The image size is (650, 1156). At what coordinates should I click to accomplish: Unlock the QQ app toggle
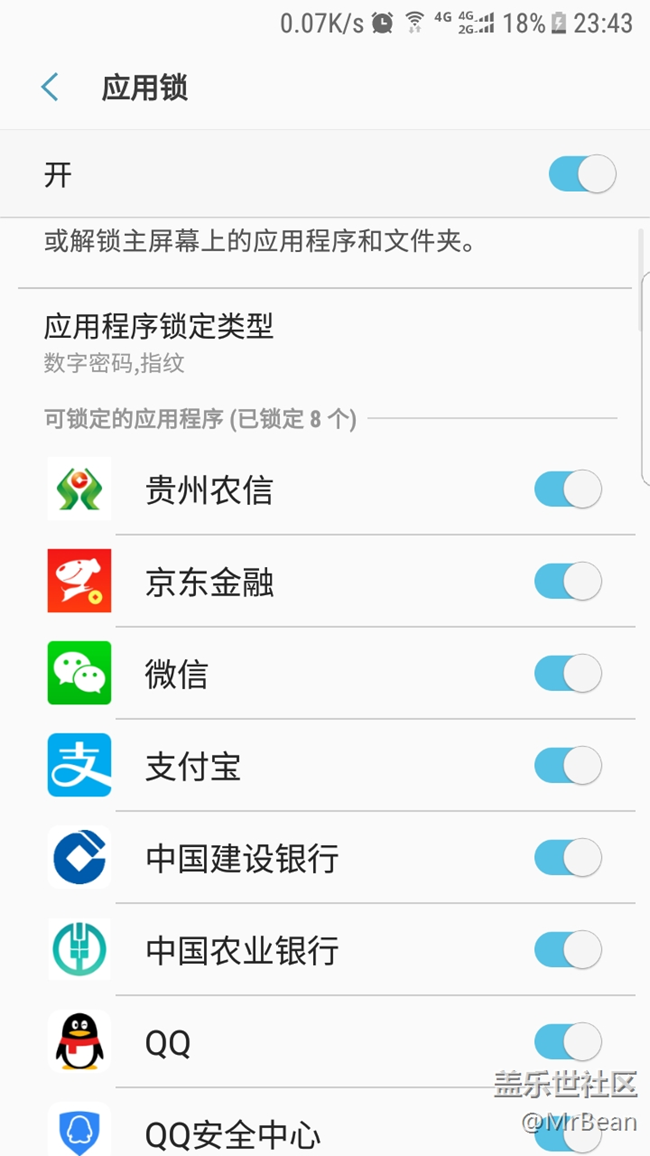click(568, 1042)
